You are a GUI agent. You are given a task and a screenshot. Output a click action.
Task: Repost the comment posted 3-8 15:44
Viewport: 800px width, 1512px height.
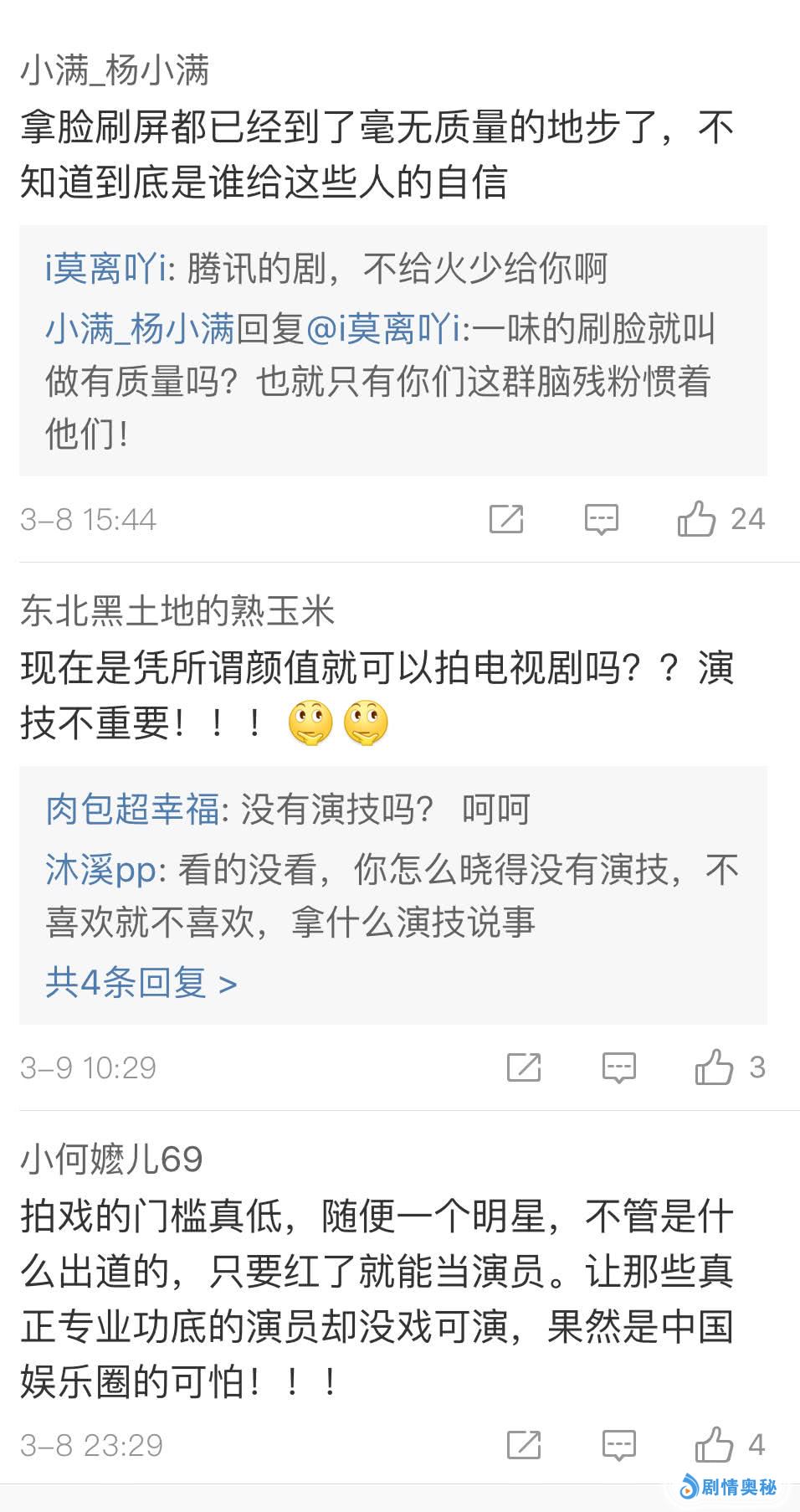click(x=506, y=519)
